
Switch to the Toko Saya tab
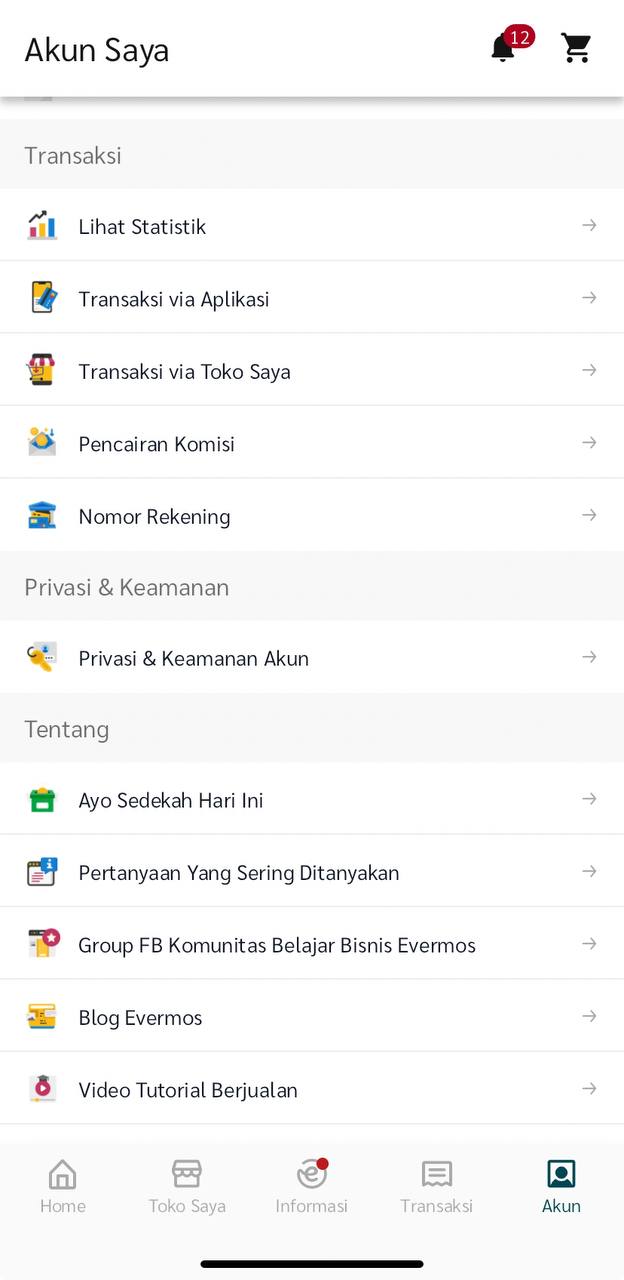(x=187, y=1186)
